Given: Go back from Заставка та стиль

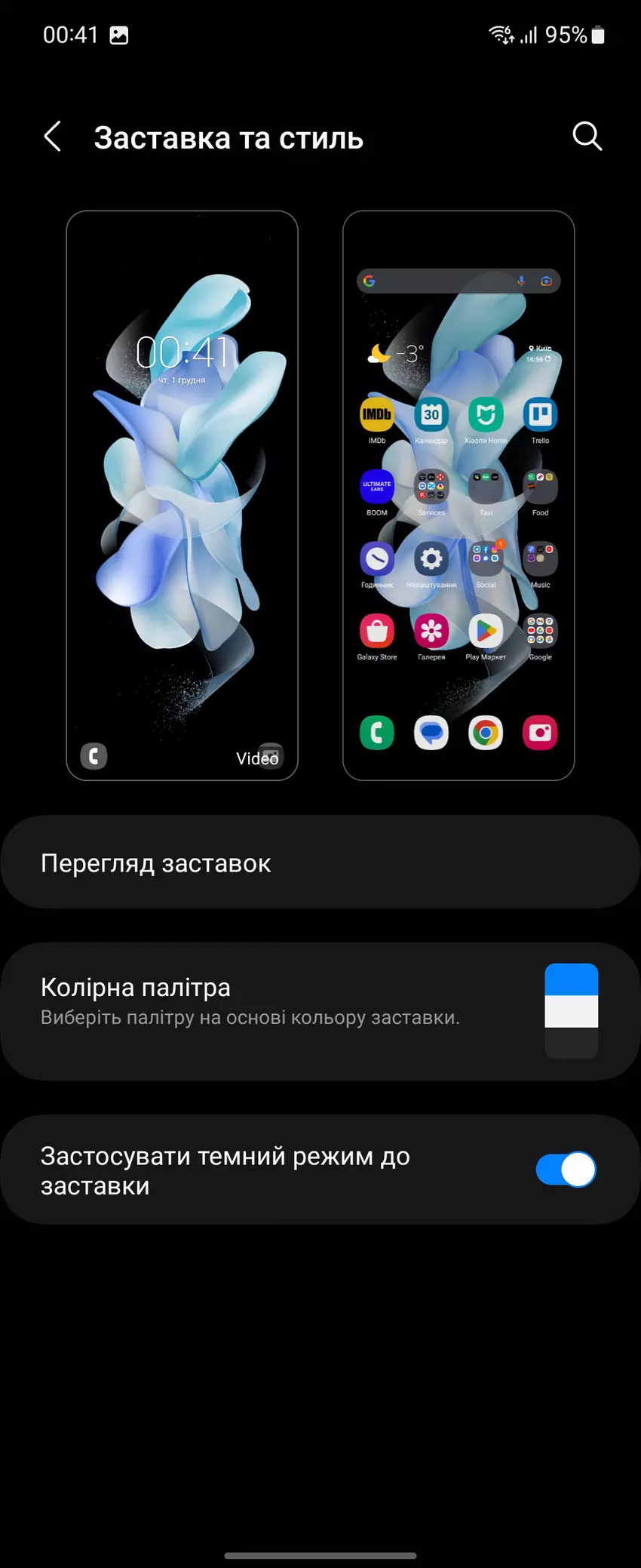Looking at the screenshot, I should coord(53,137).
